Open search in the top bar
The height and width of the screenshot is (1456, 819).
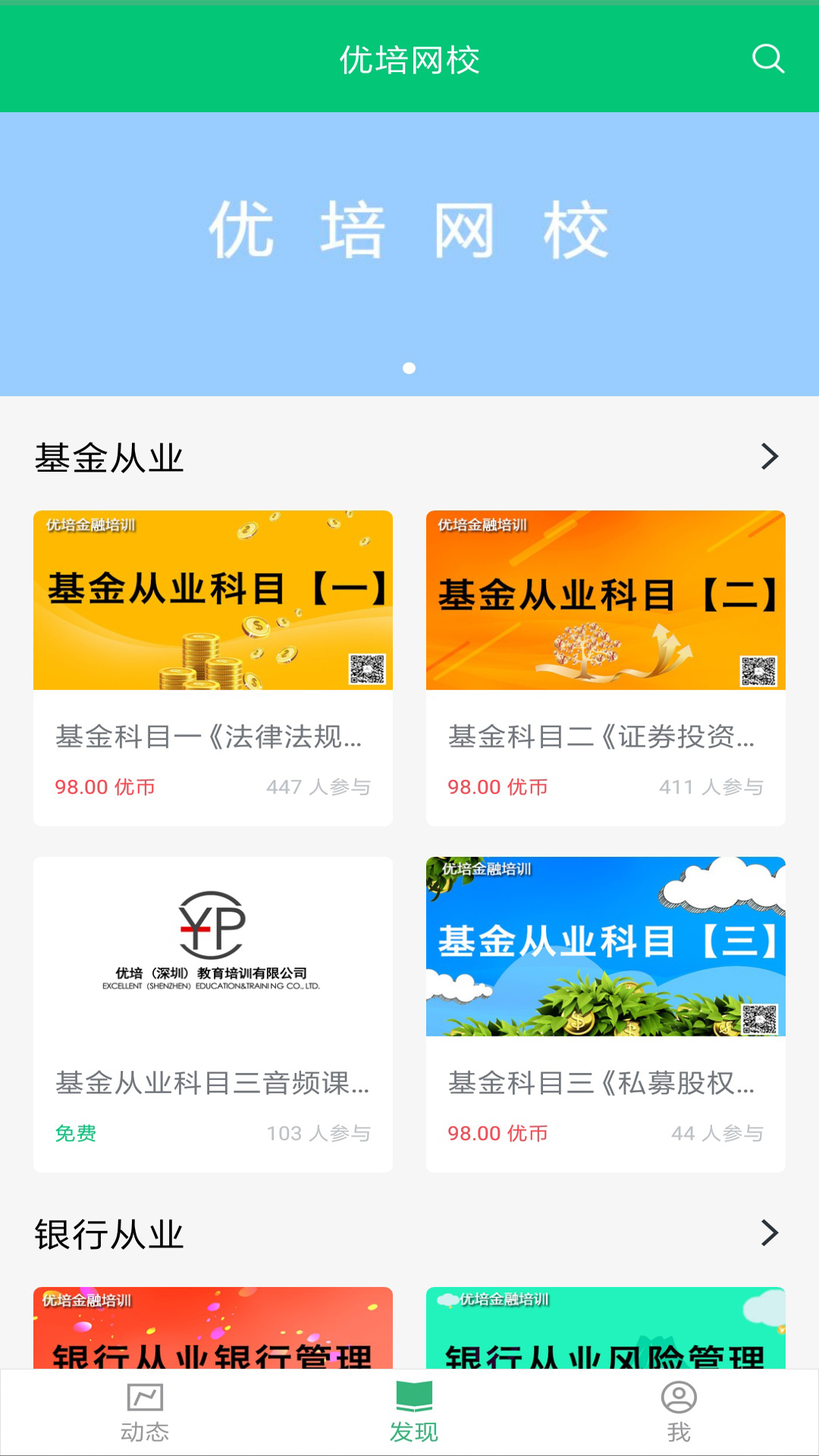(767, 58)
